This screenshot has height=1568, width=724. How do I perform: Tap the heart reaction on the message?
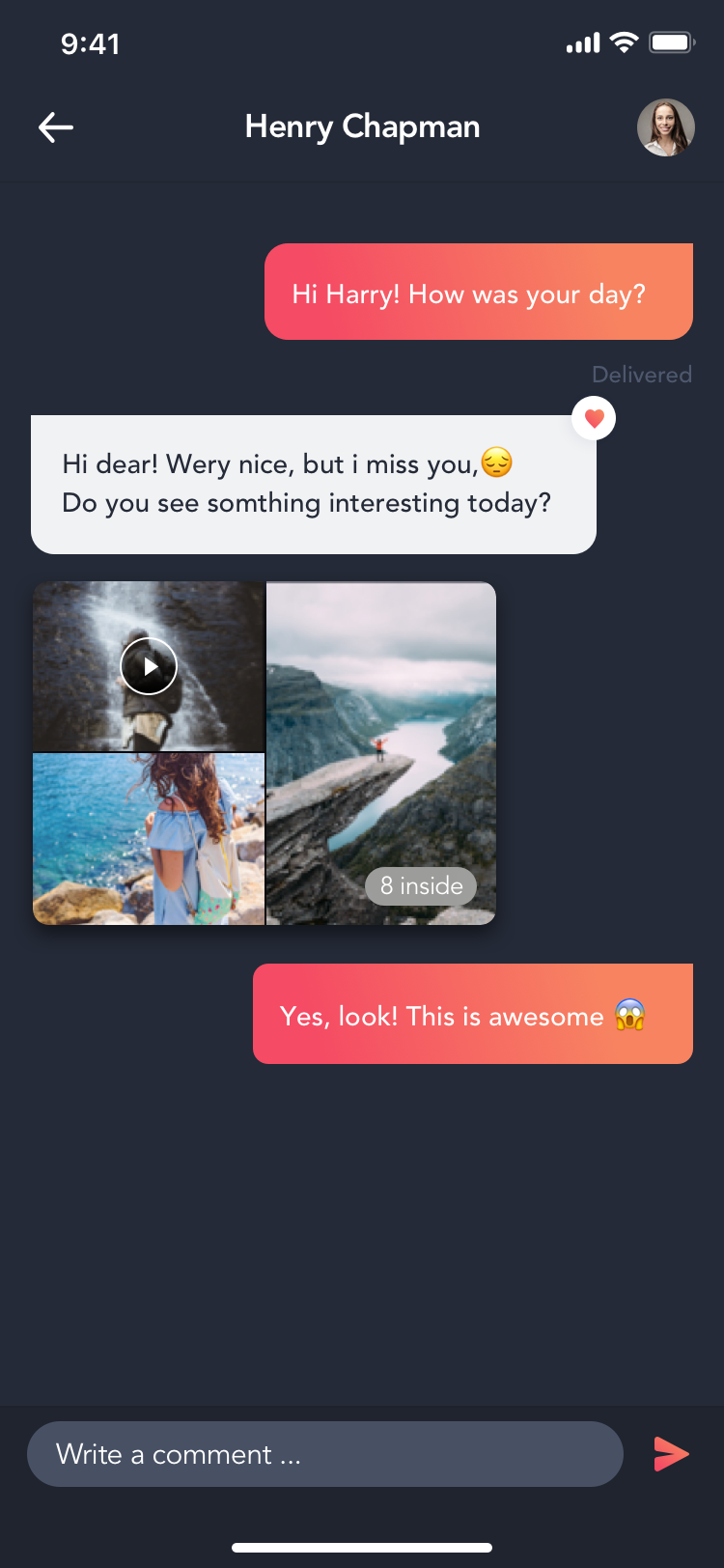(x=594, y=418)
